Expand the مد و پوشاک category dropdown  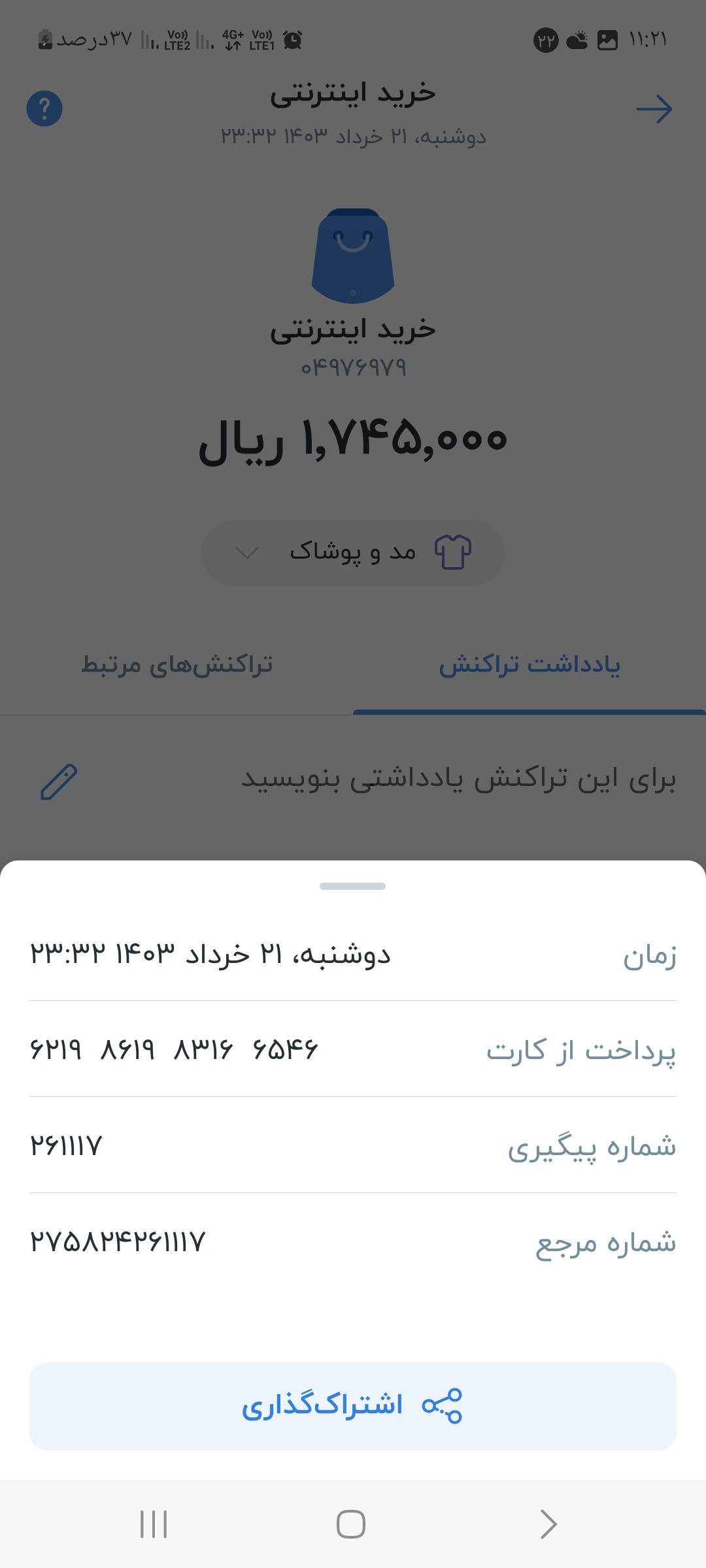(x=353, y=553)
